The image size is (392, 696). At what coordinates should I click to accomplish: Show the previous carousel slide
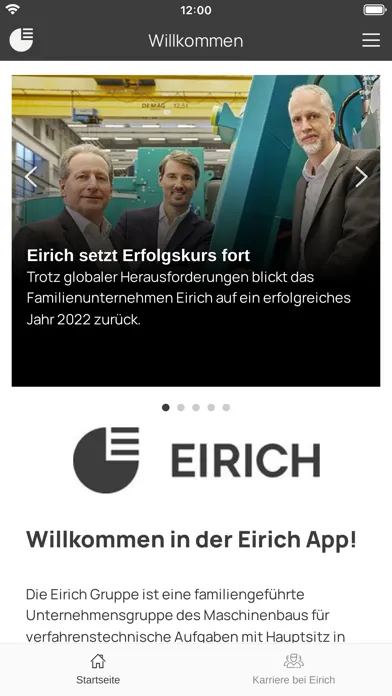point(31,177)
